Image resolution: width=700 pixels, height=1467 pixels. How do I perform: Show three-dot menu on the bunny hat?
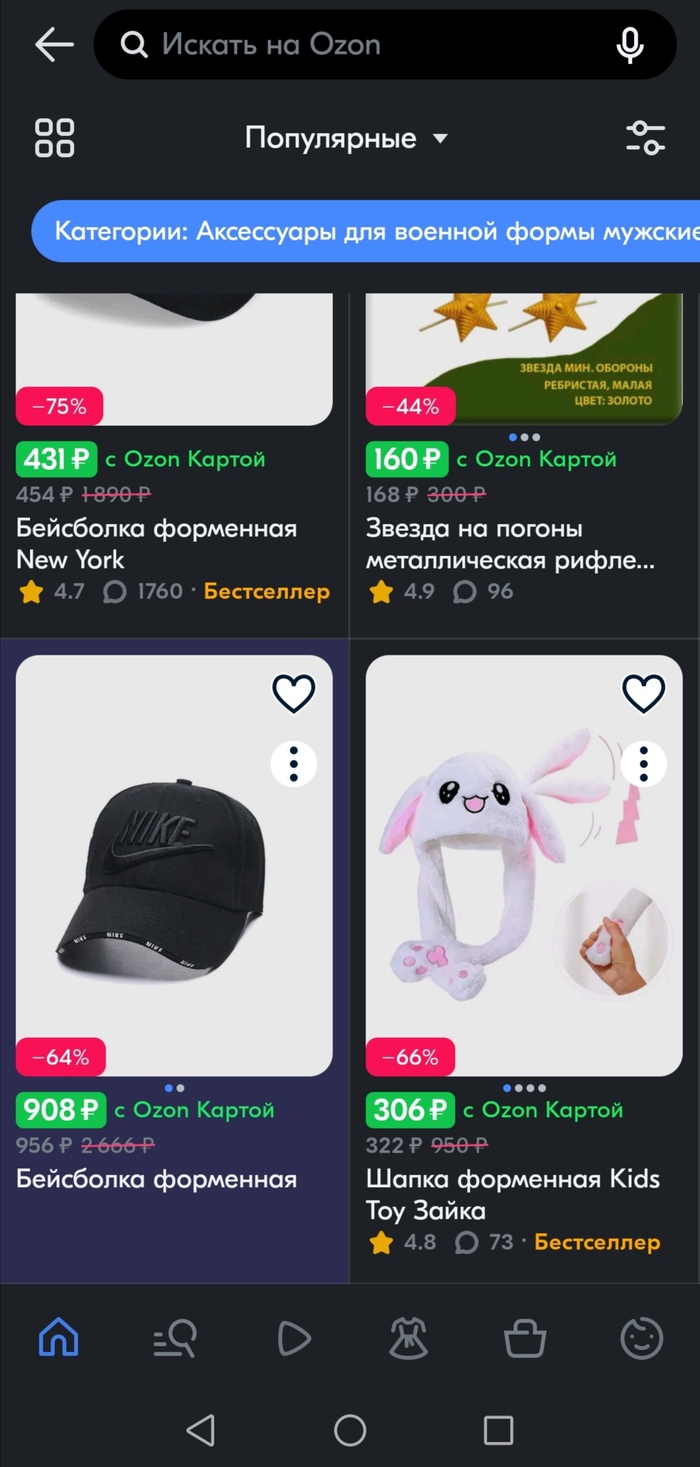644,764
